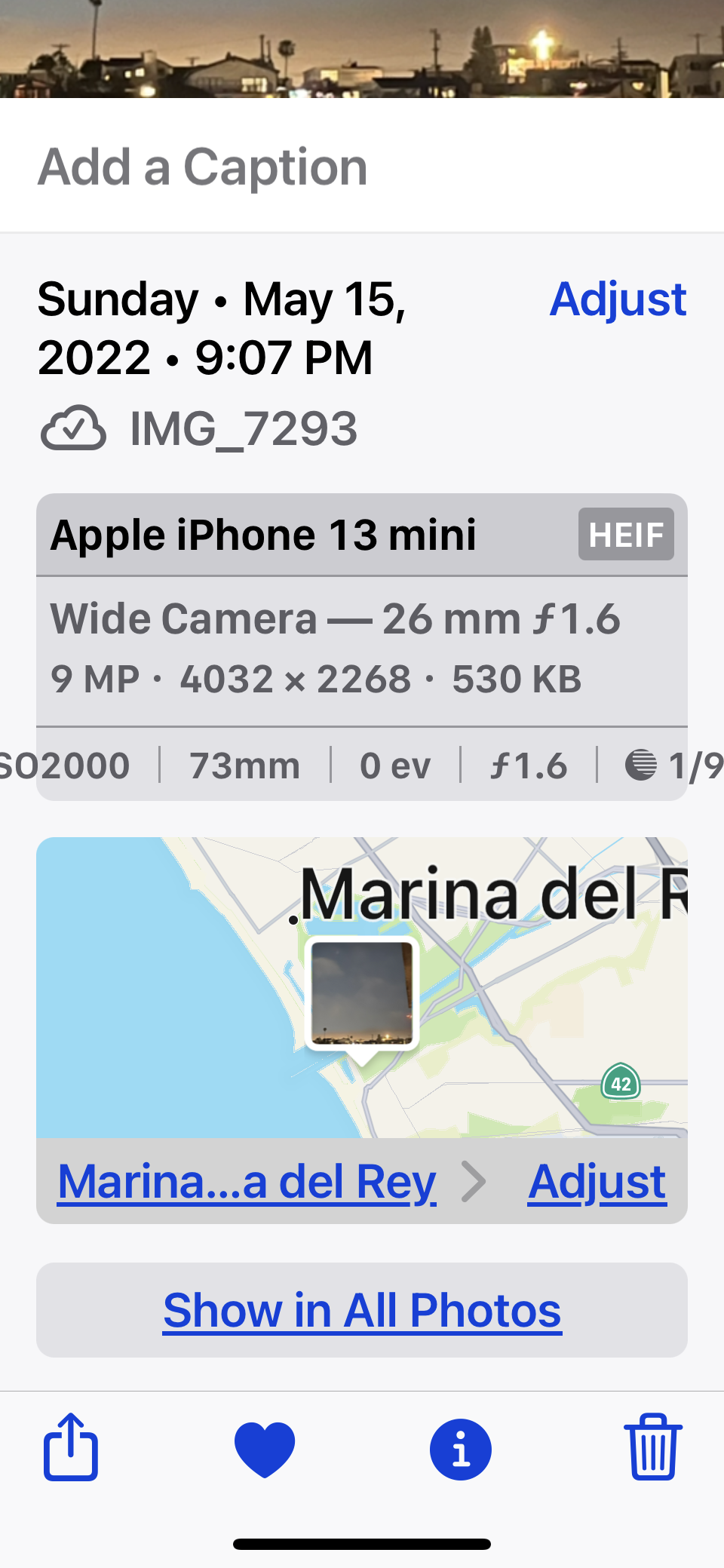Open the photo thumbnail on the map
Screen dimensions: 724x1568
(x=362, y=993)
